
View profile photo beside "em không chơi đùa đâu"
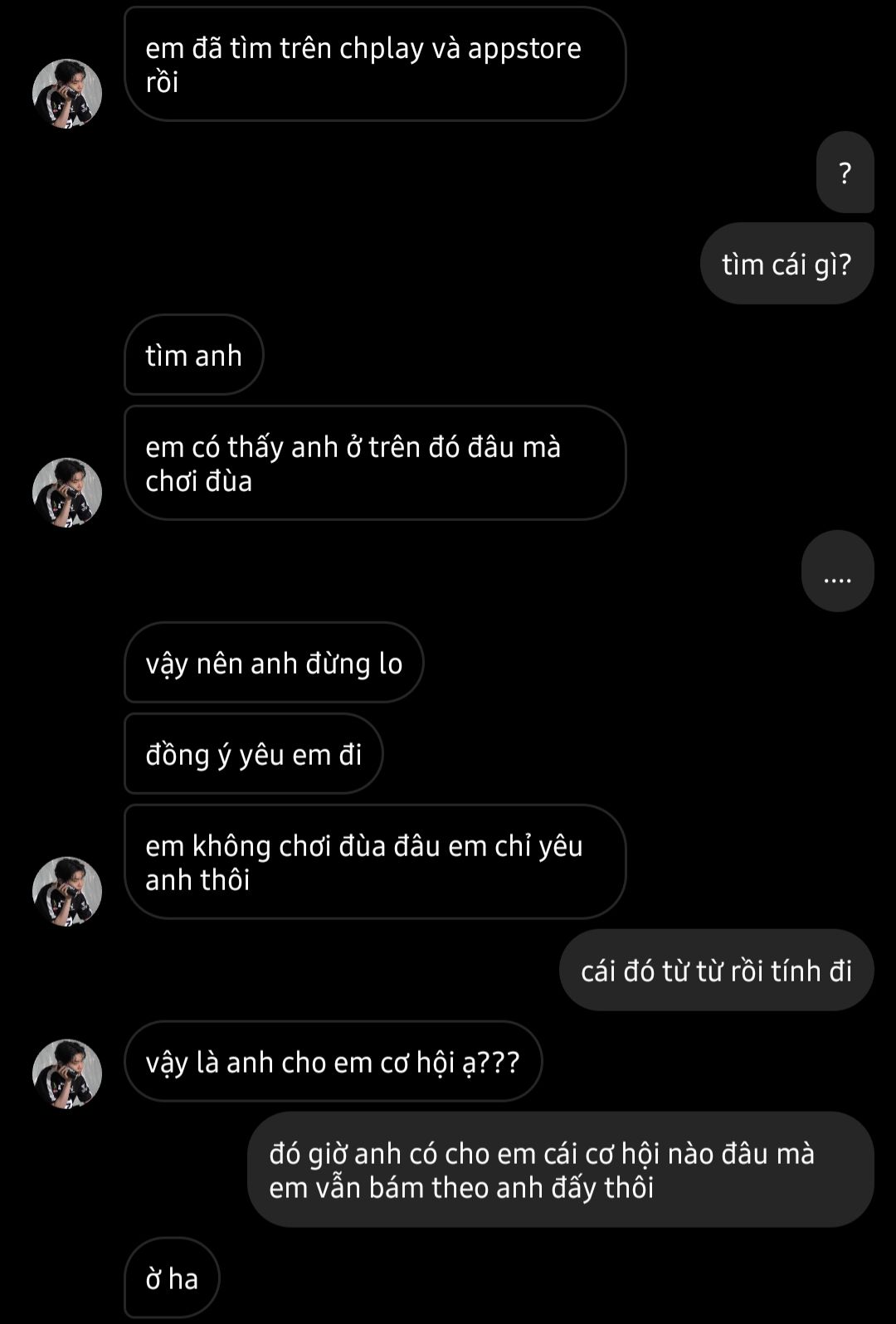[67, 892]
